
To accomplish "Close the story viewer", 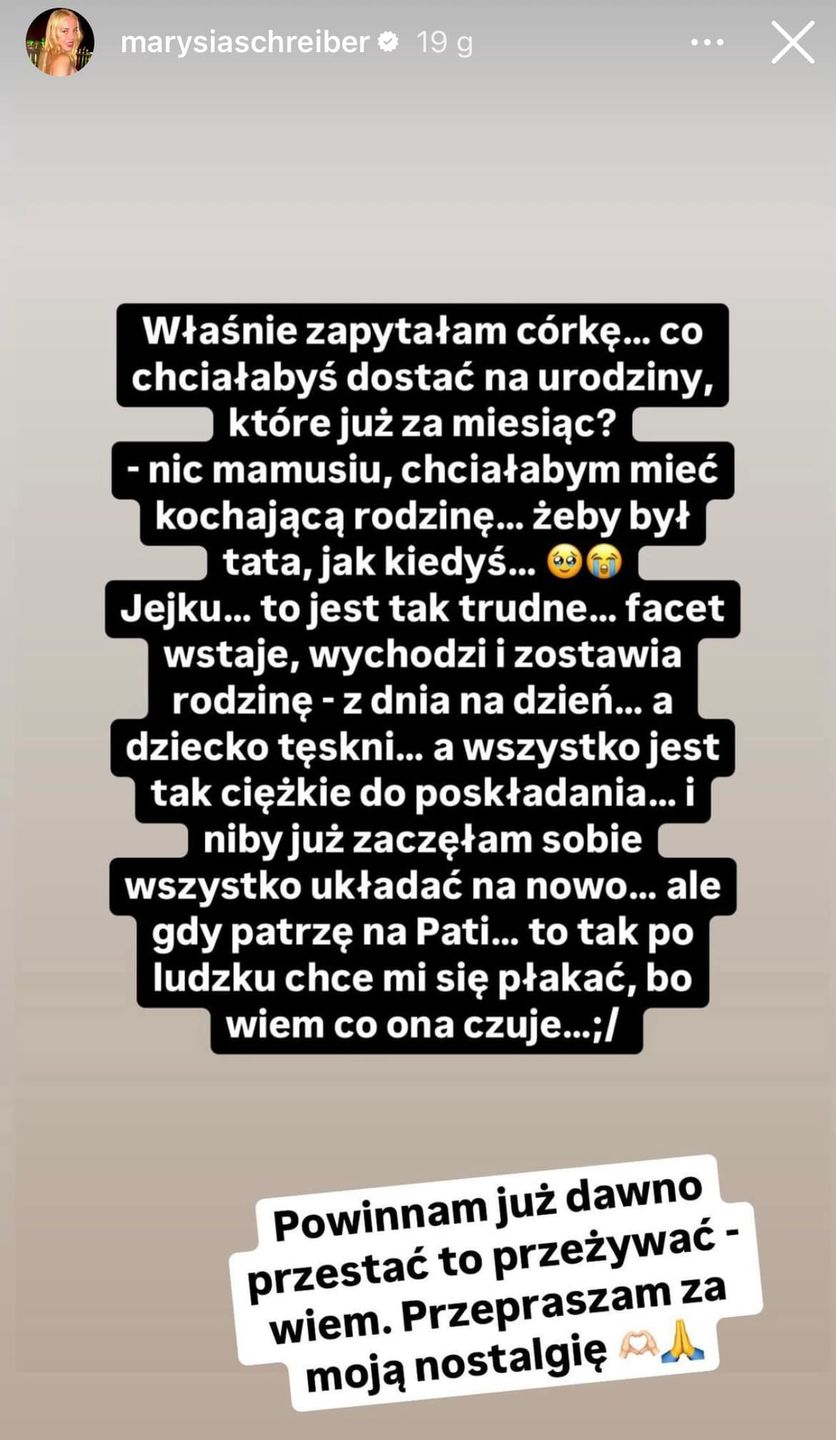I will coord(793,43).
